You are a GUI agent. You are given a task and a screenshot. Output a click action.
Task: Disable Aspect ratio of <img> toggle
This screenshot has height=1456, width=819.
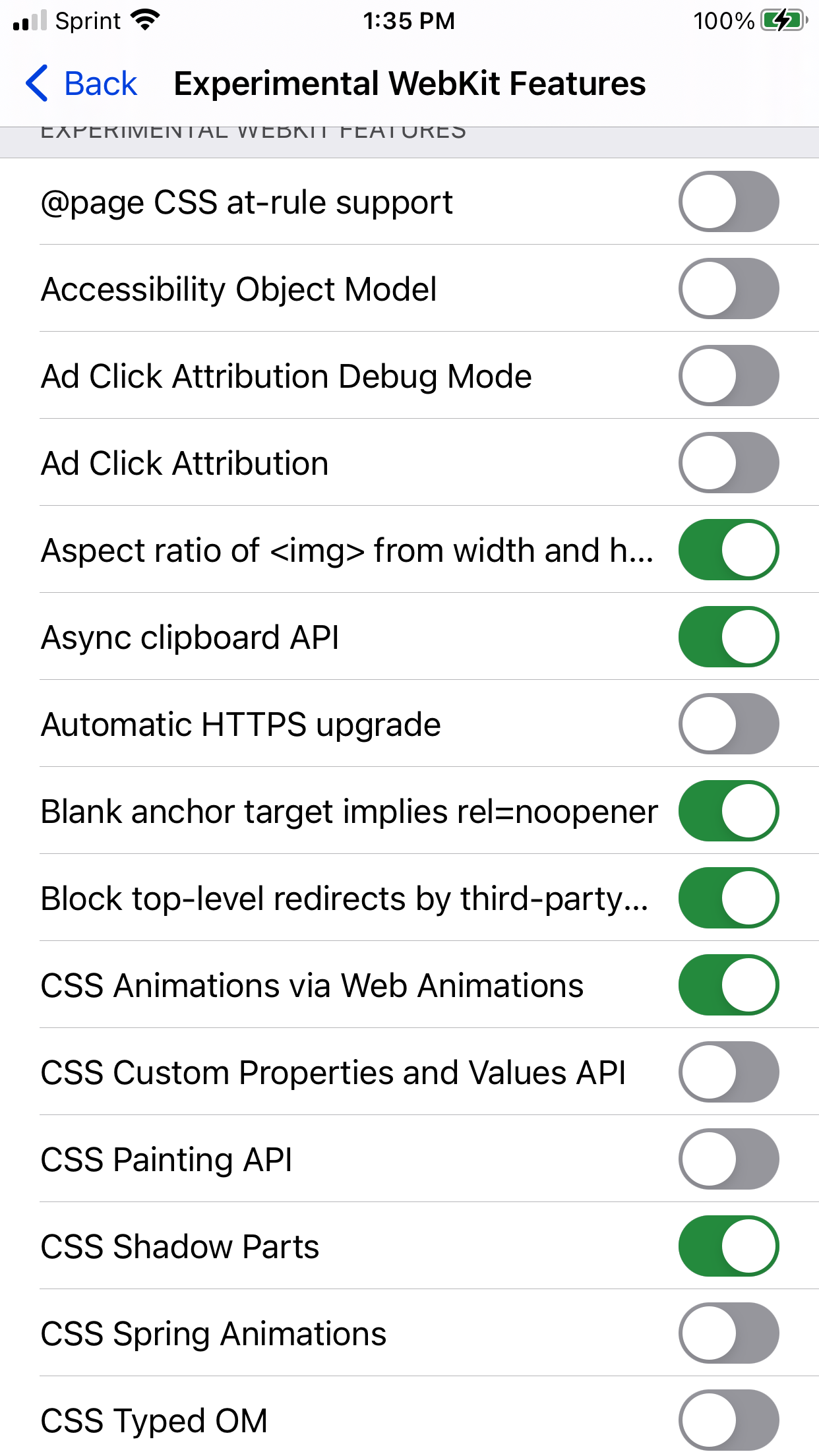pyautogui.click(x=728, y=550)
